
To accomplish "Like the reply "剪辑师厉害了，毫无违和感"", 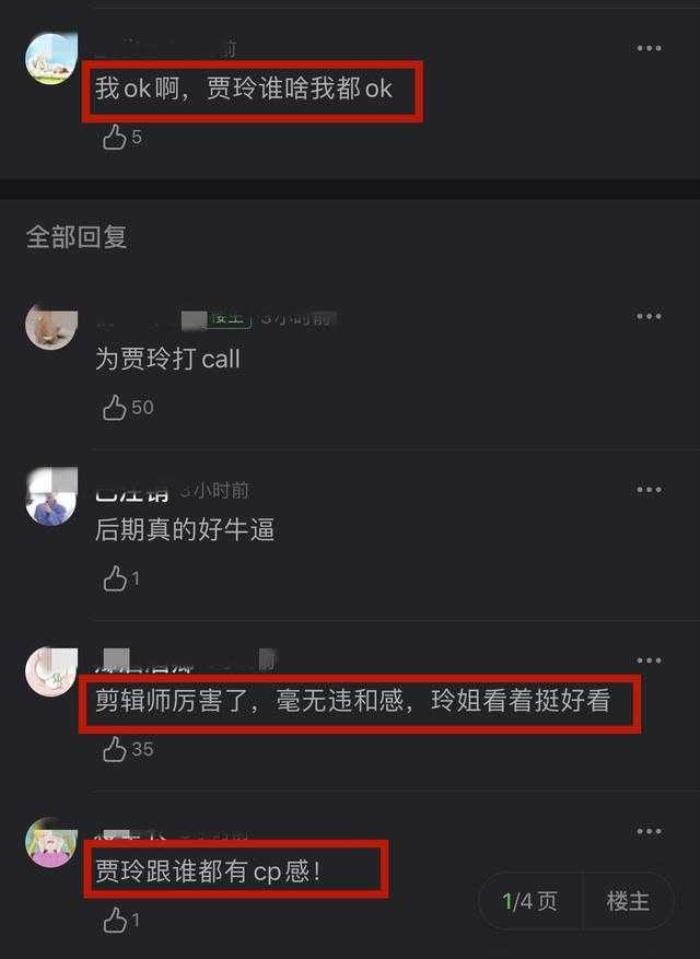I will click(x=116, y=748).
